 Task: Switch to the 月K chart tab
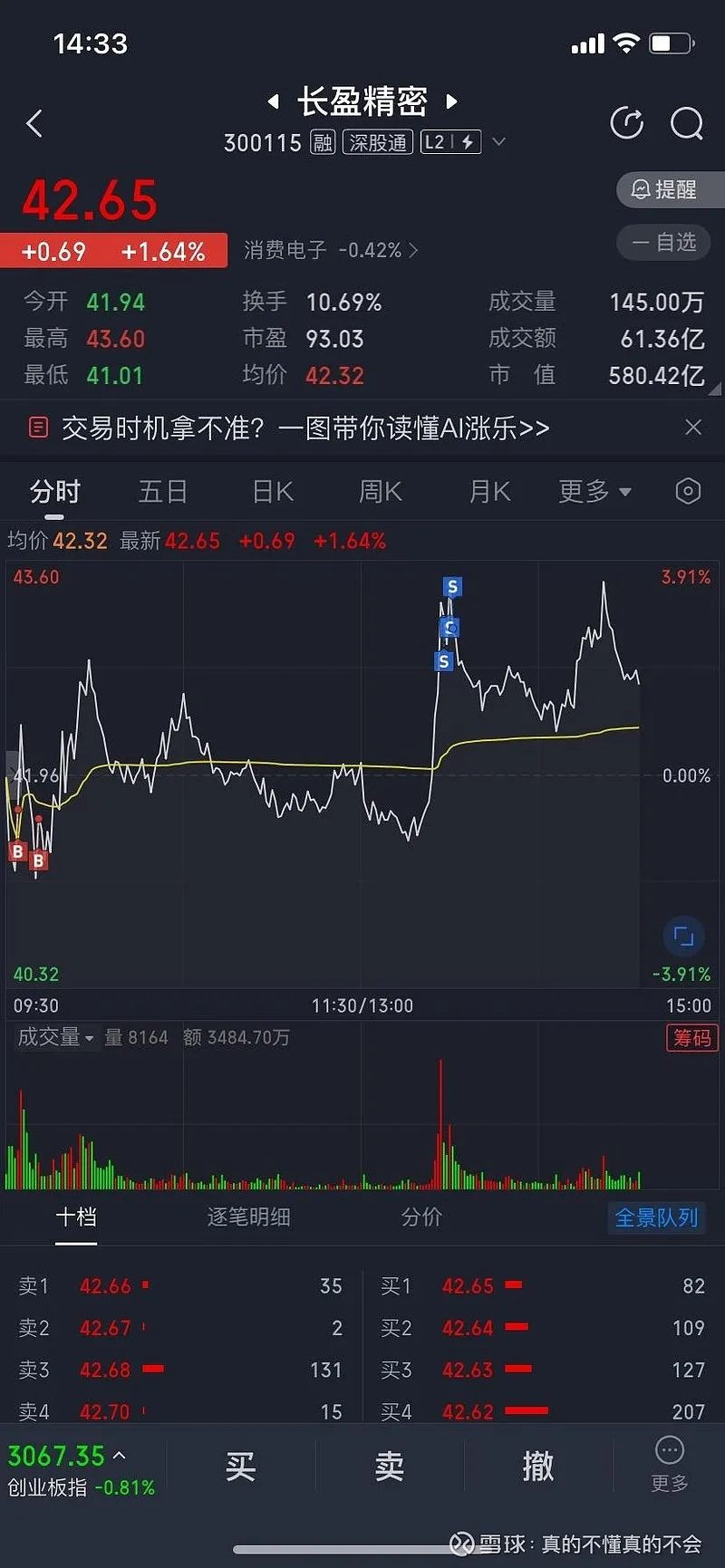[489, 492]
